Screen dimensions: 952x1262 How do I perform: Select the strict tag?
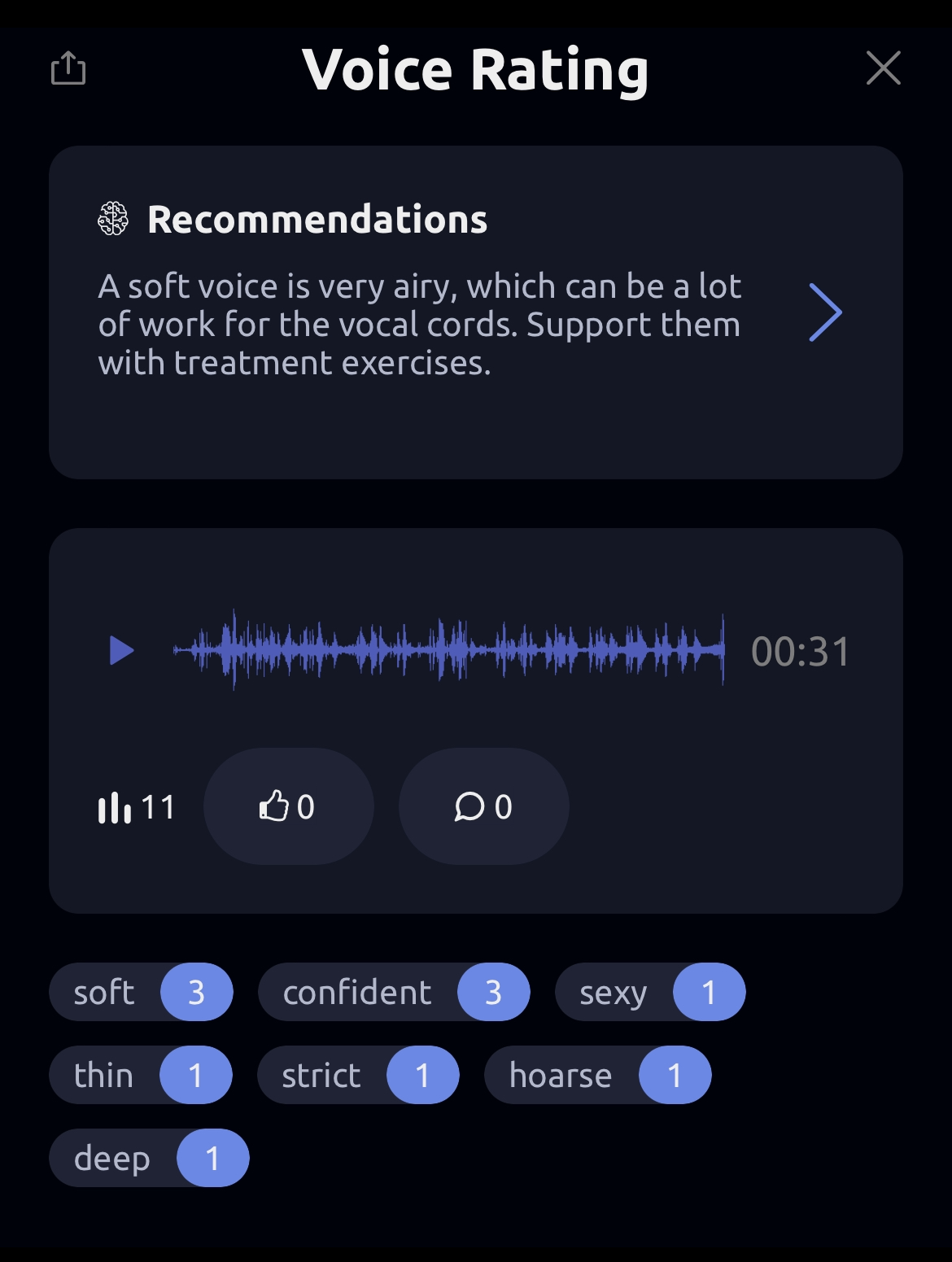click(x=358, y=1075)
